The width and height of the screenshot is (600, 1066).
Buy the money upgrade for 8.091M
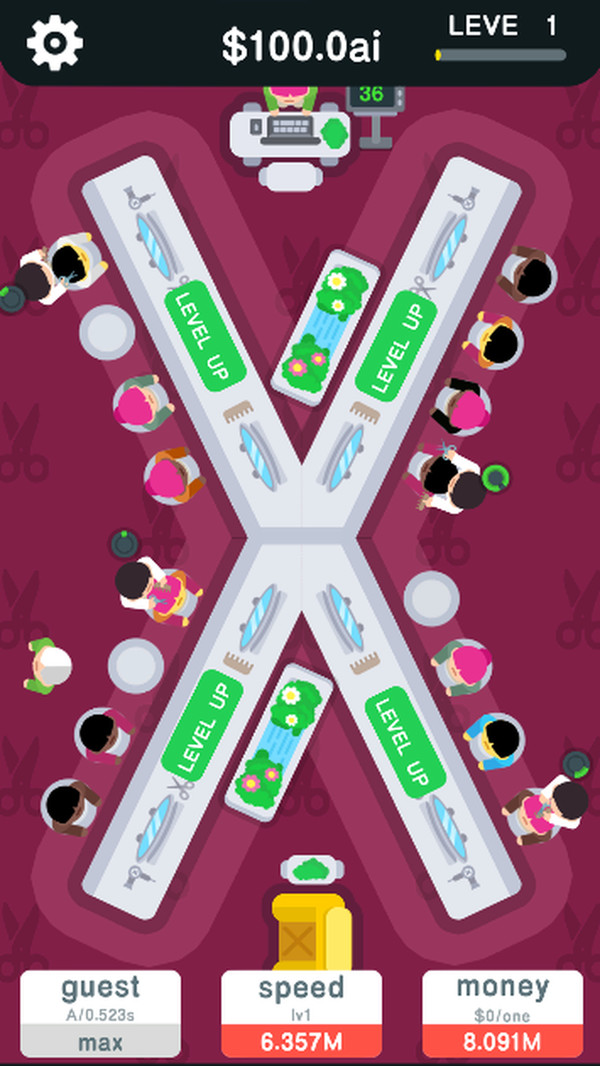coord(502,1012)
